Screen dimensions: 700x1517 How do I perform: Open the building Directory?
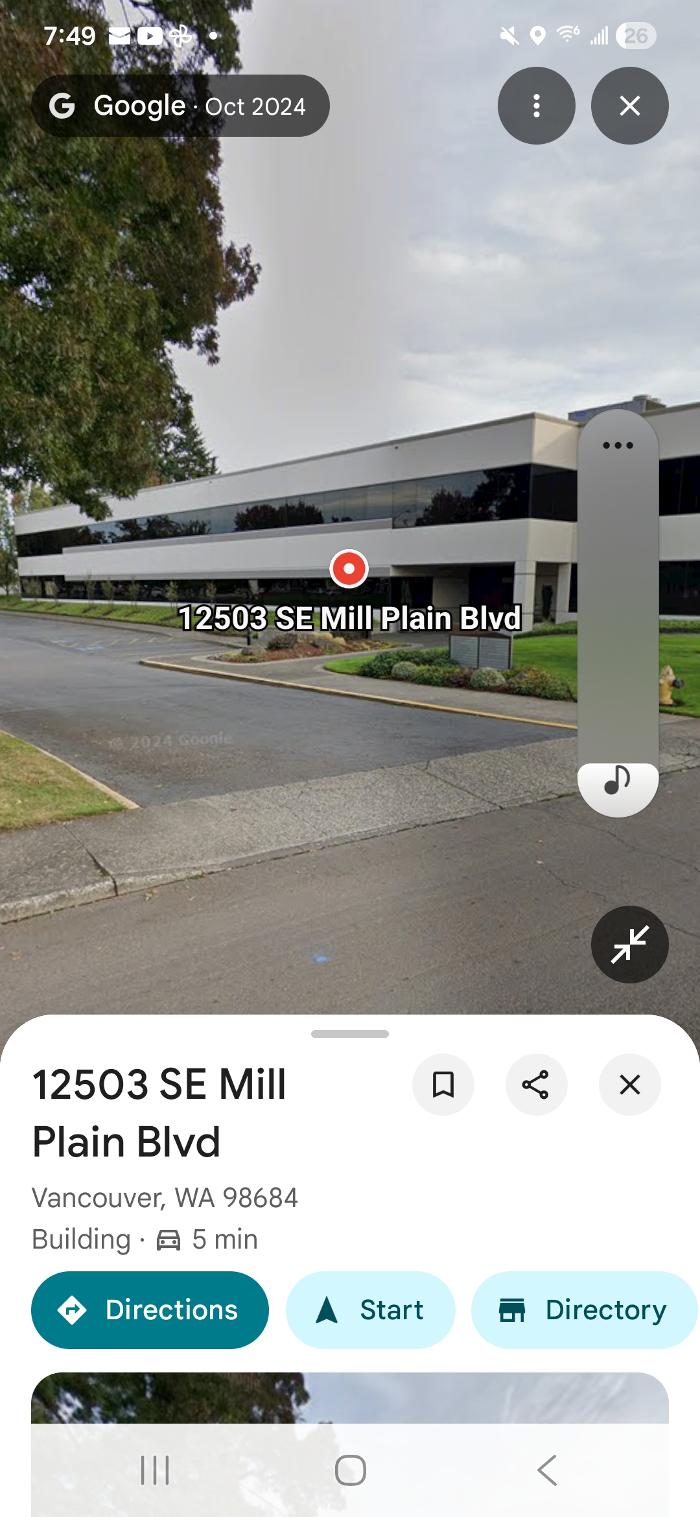(x=584, y=1310)
